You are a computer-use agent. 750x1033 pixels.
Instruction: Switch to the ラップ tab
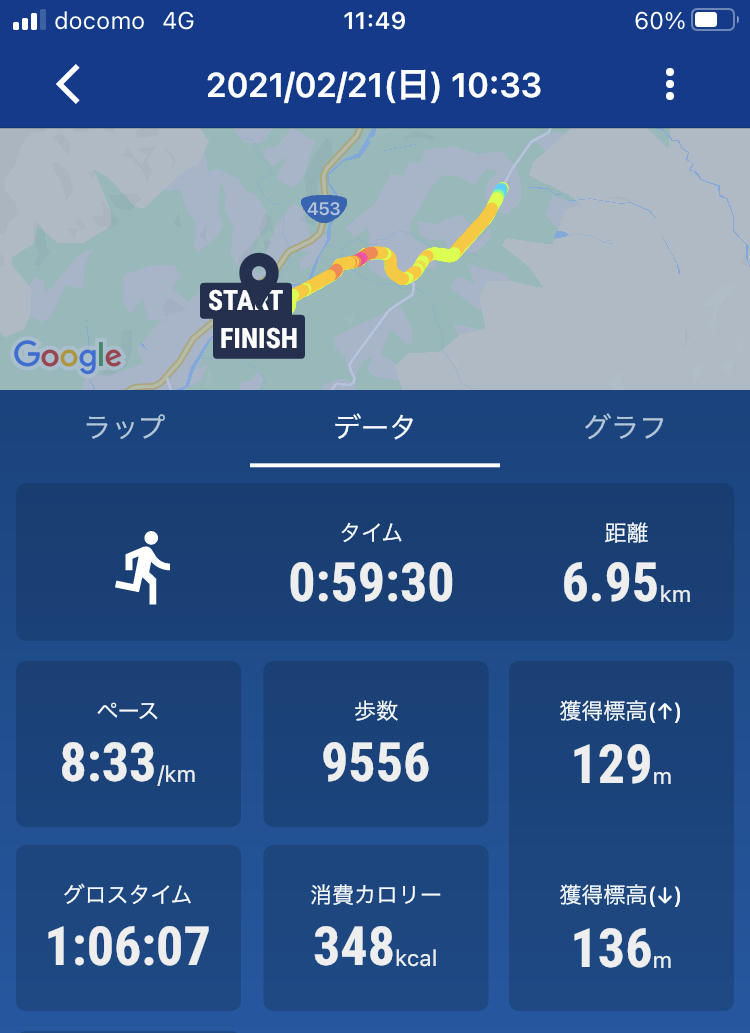(x=125, y=427)
